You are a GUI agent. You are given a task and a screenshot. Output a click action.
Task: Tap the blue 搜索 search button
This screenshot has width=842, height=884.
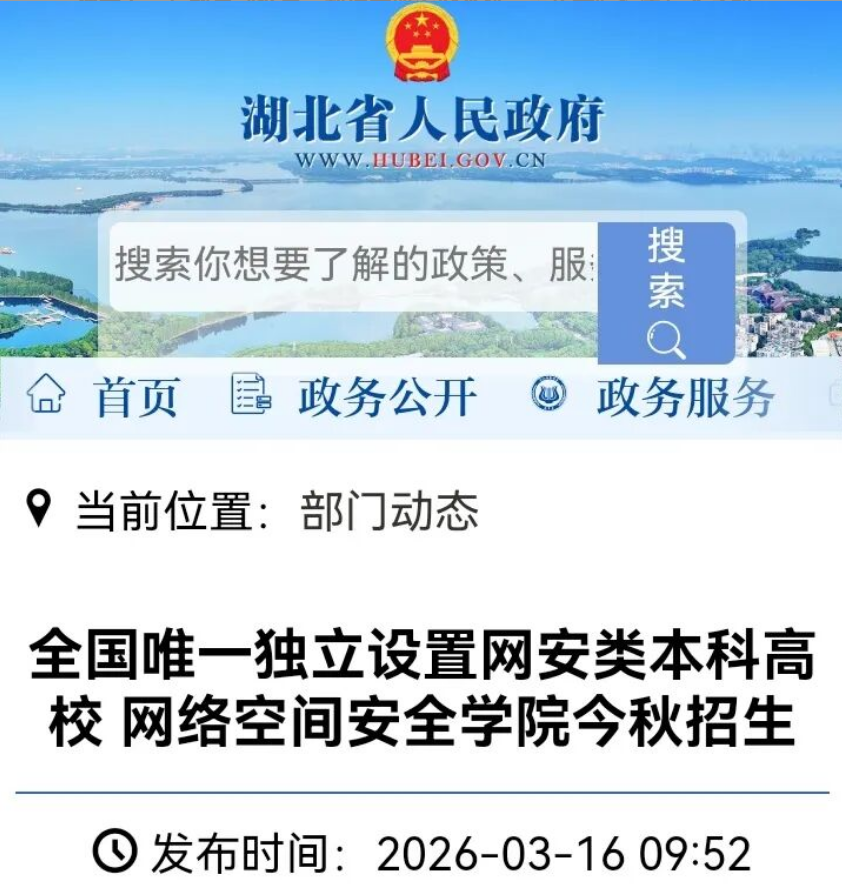666,292
